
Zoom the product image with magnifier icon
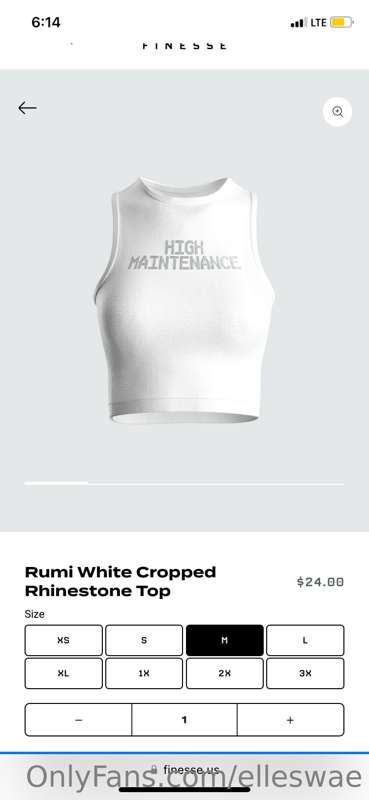337,112
